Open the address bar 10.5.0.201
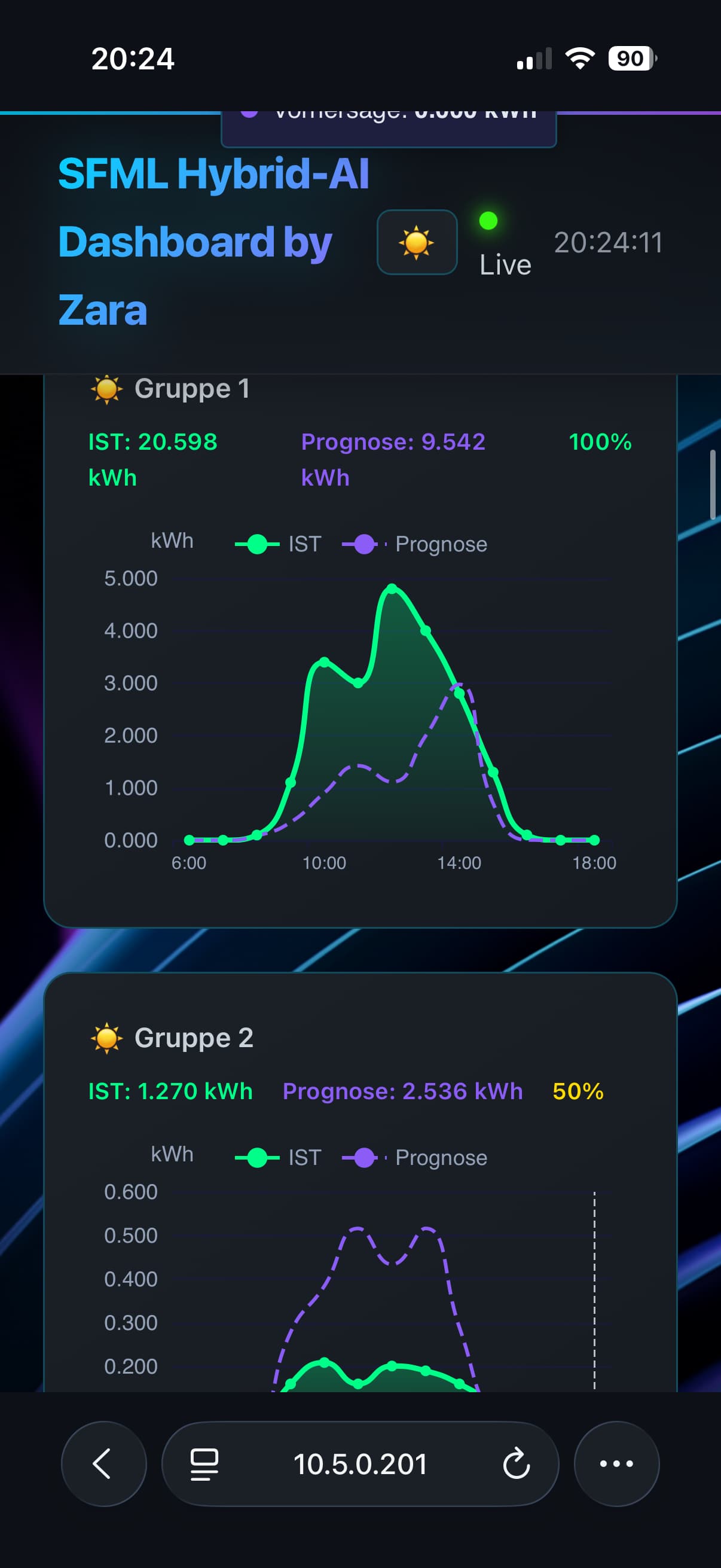The image size is (721, 1568). (359, 1463)
